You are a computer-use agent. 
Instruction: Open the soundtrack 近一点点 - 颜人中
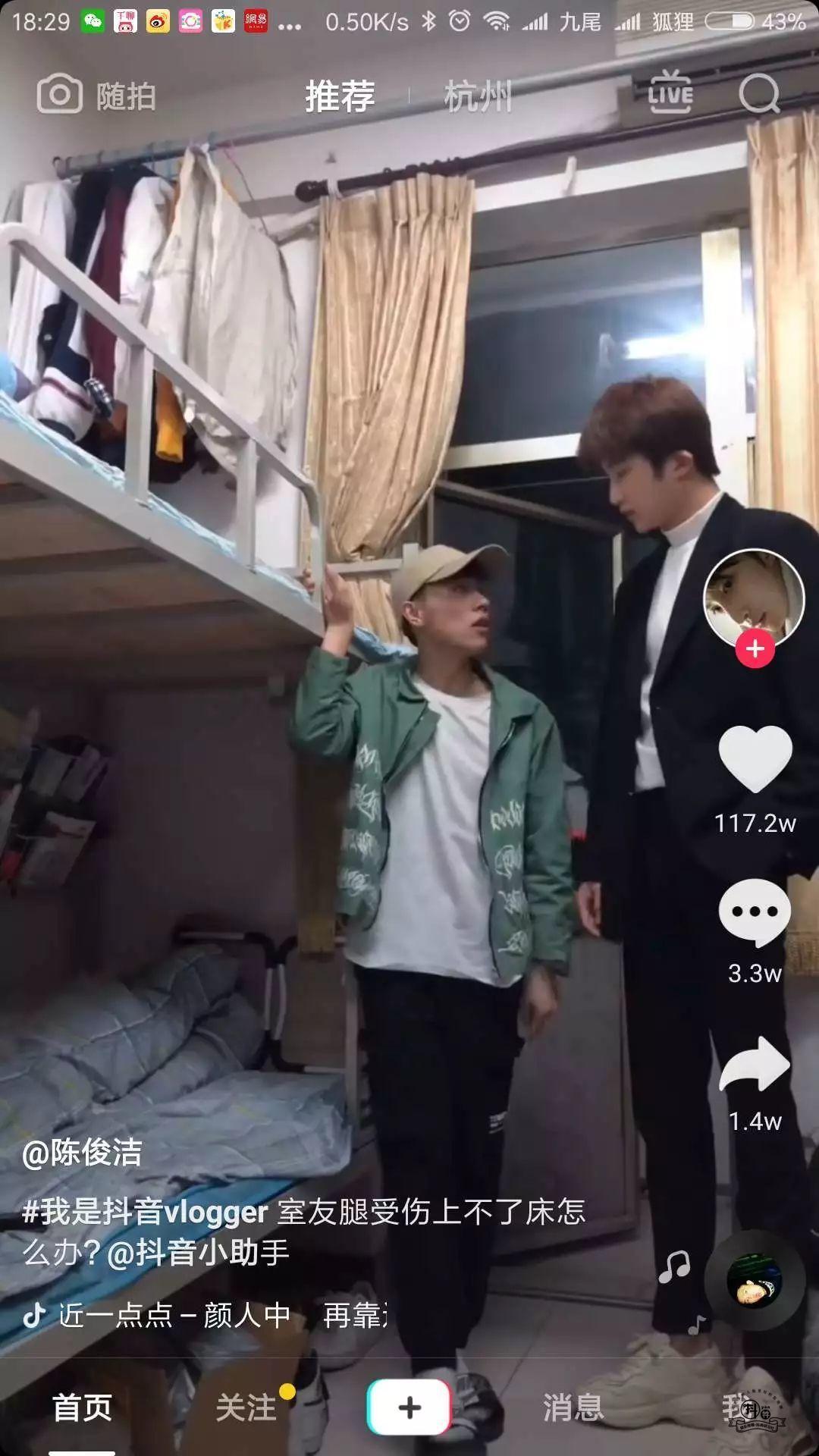[x=174, y=1315]
